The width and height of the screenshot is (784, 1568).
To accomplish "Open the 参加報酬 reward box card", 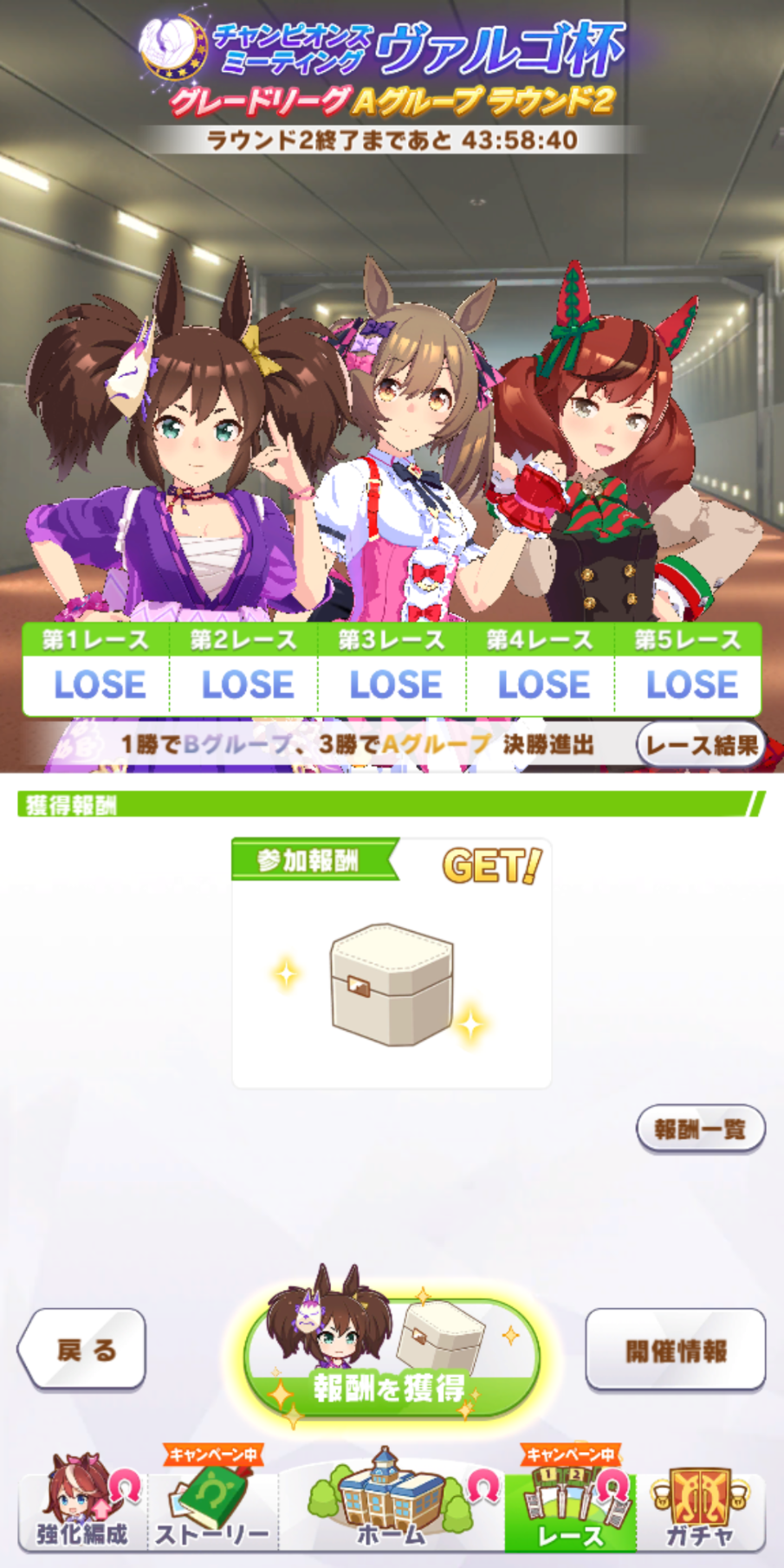I will point(392,962).
